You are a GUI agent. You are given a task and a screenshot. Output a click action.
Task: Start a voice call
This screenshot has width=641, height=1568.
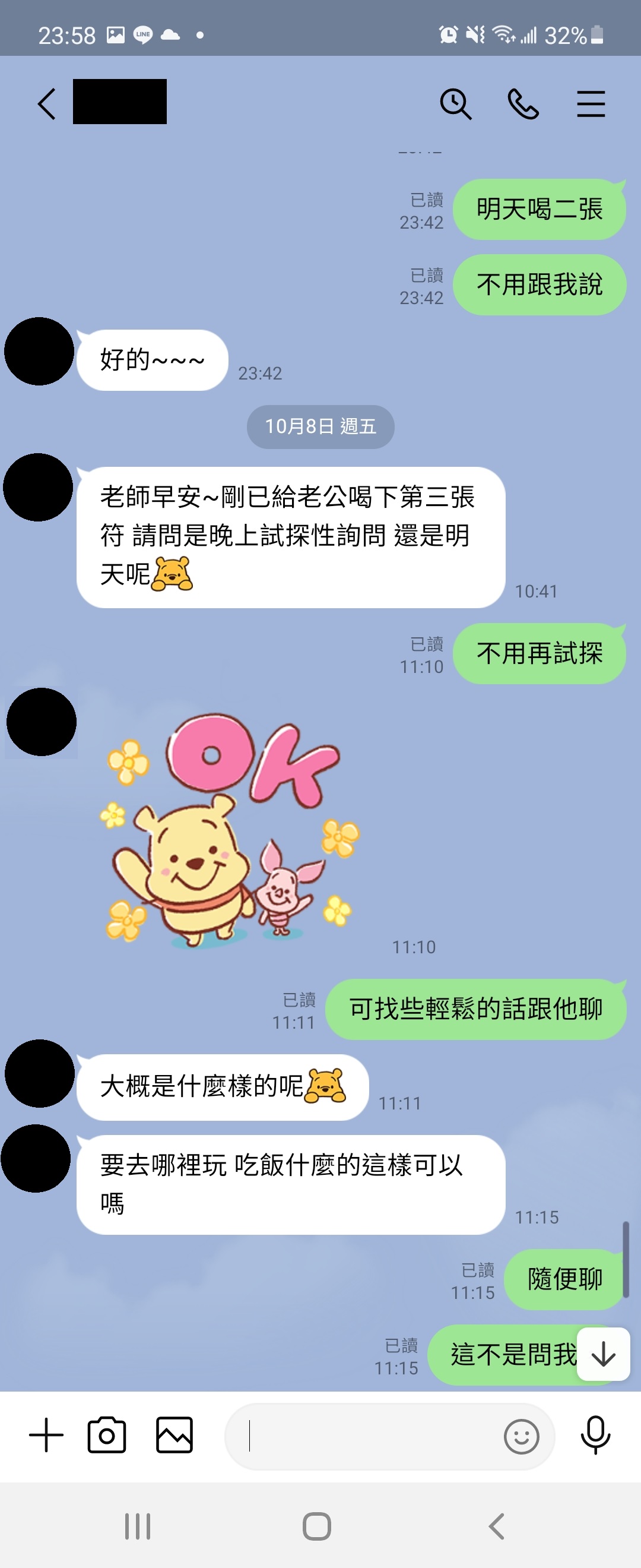tap(523, 103)
